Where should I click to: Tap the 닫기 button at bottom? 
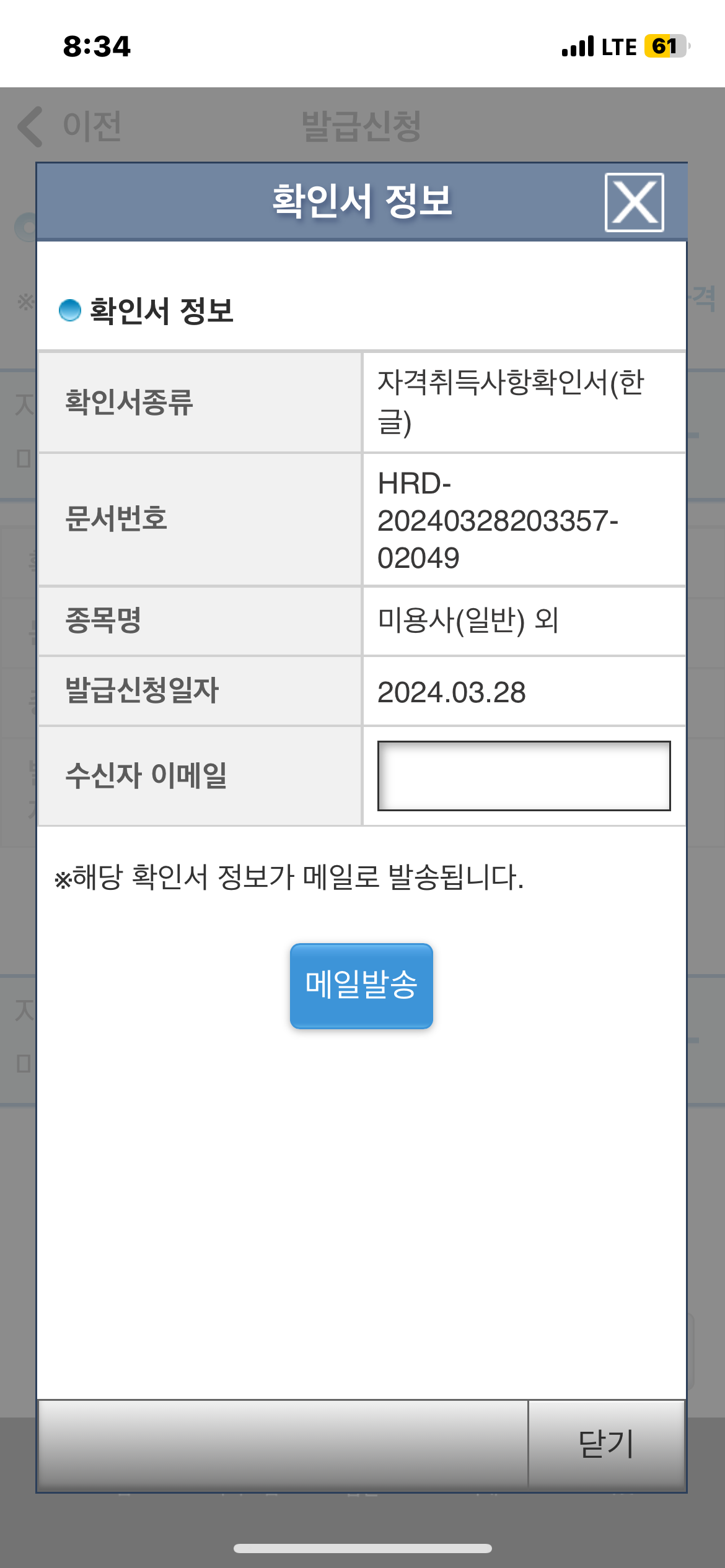click(607, 1444)
